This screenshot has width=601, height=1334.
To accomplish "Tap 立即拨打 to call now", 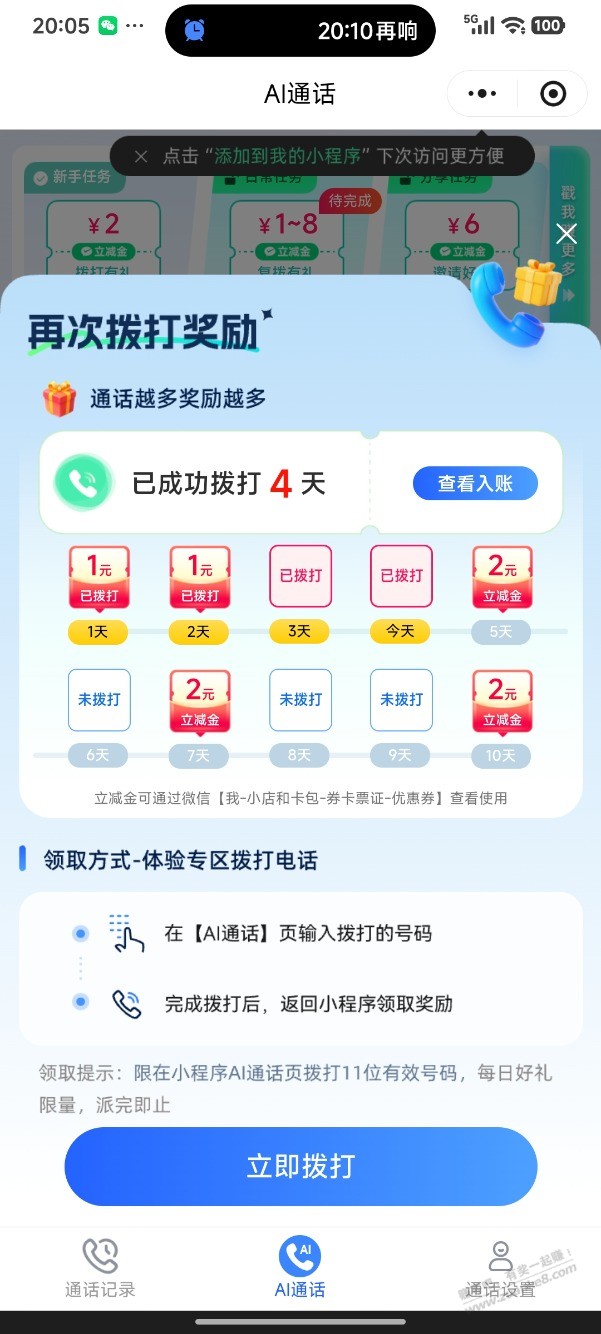I will [x=300, y=1166].
